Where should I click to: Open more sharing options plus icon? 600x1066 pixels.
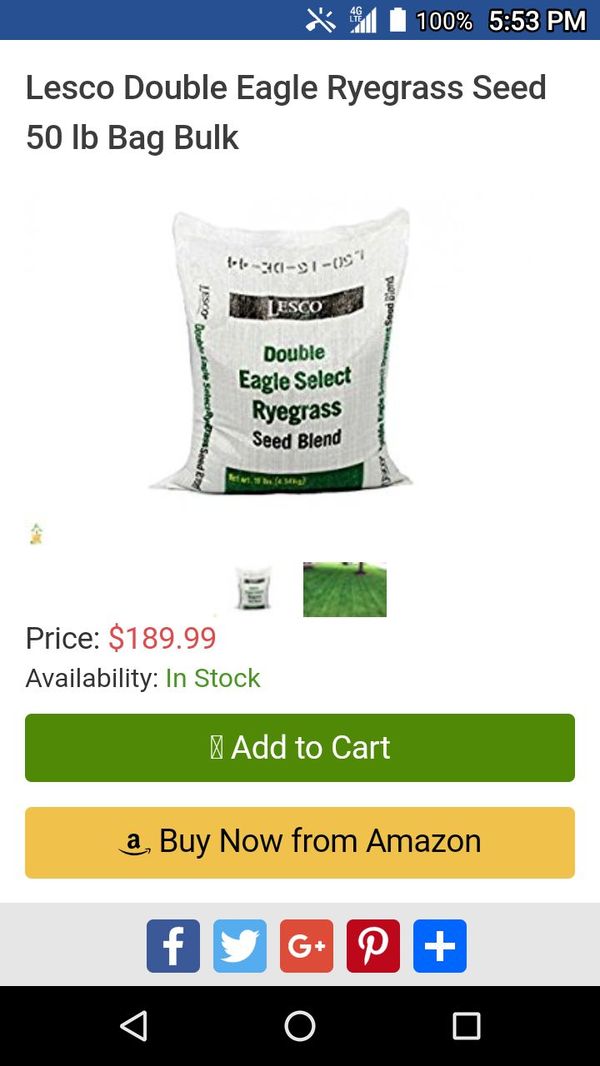[440, 946]
